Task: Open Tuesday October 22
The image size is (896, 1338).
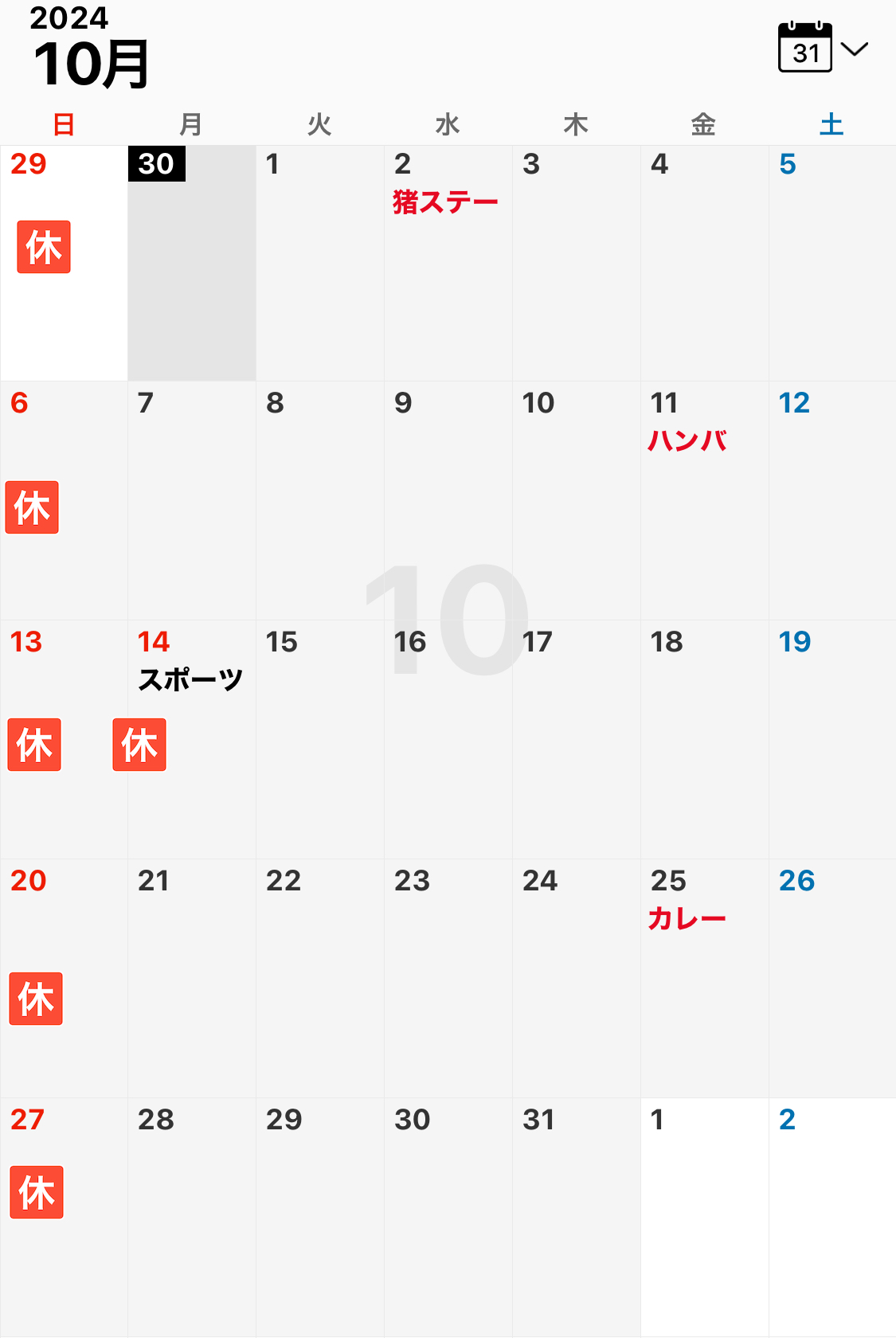Action: 320,978
